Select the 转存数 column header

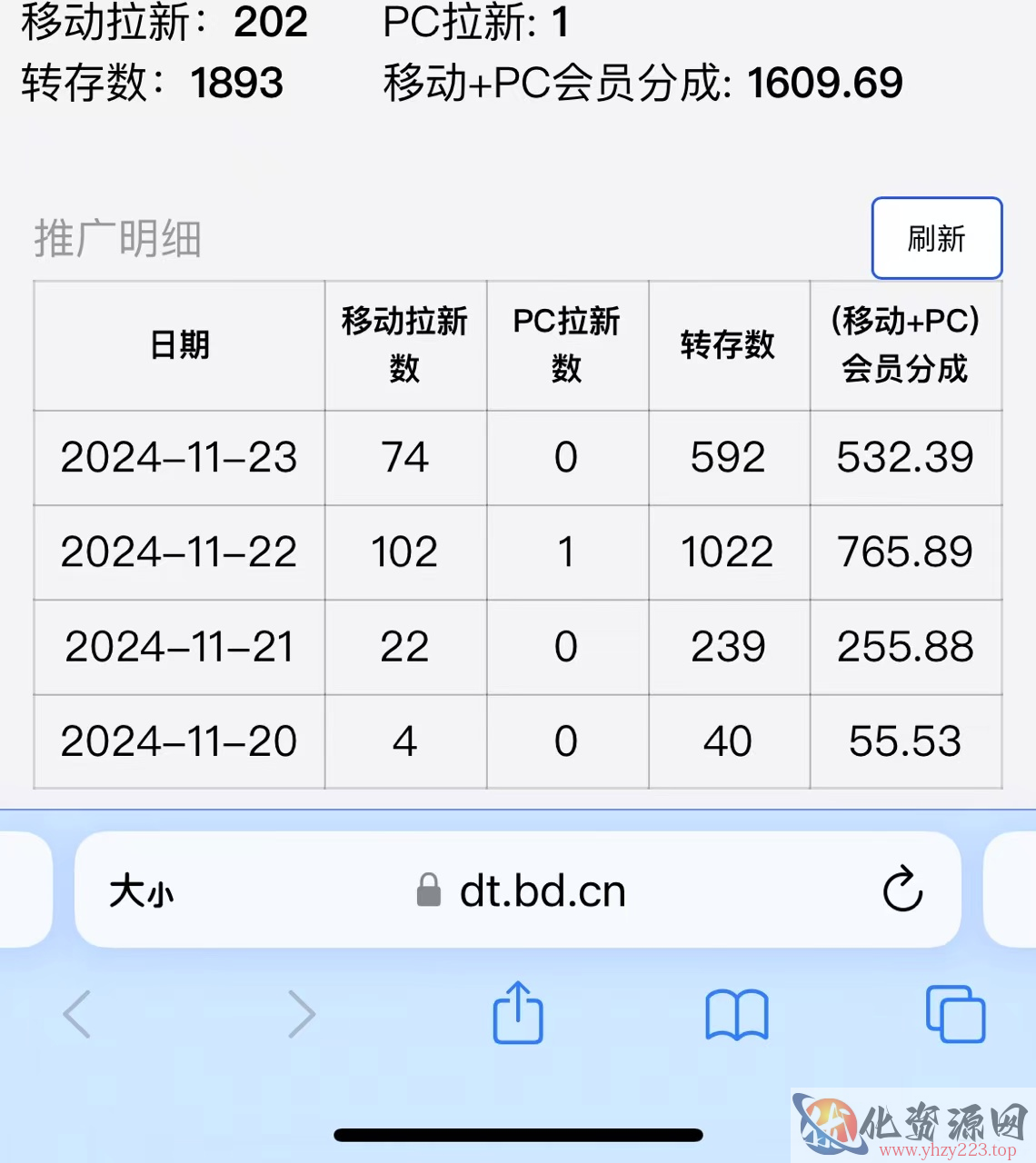(728, 345)
